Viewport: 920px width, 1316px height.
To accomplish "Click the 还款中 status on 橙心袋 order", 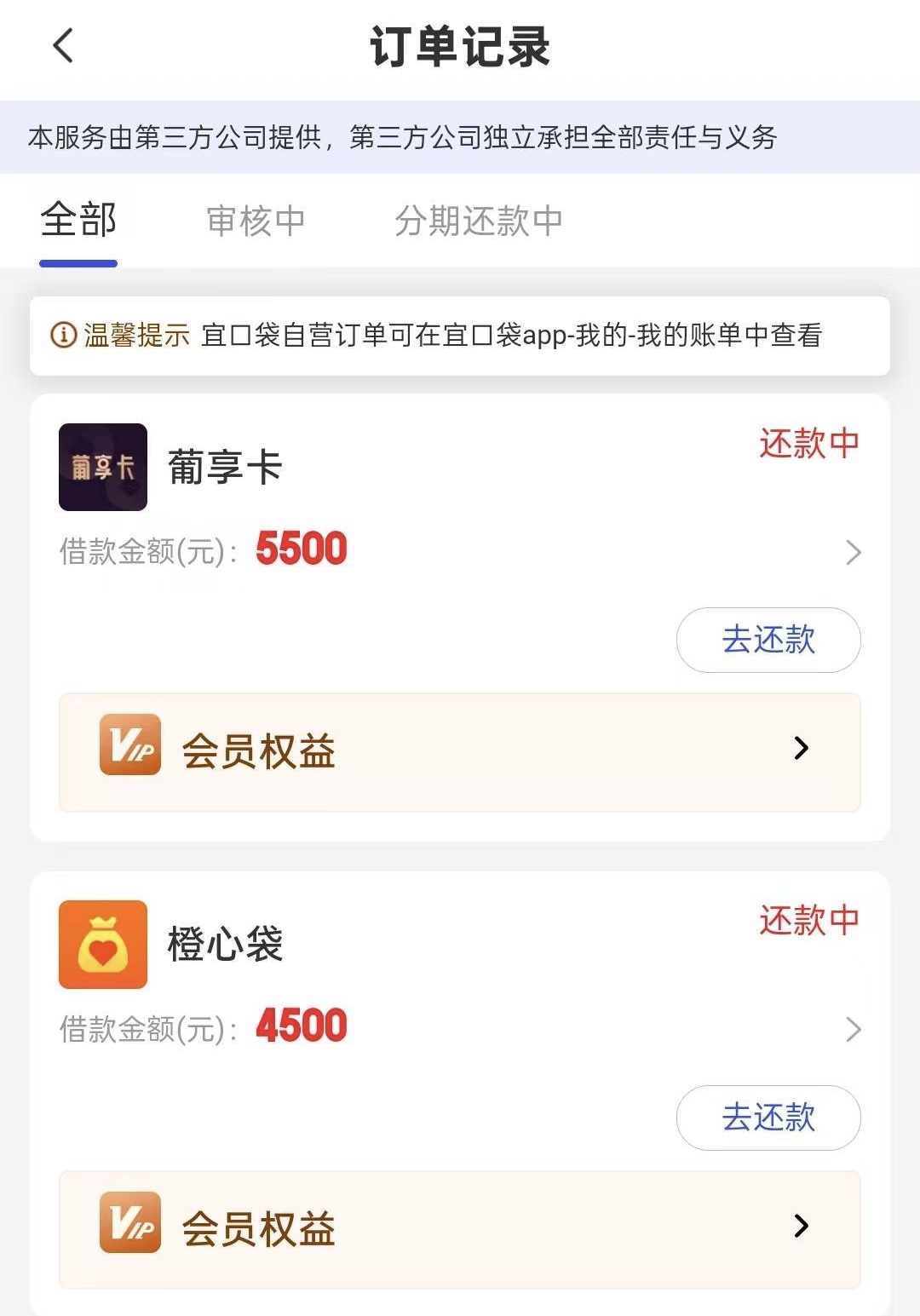I will [x=808, y=921].
